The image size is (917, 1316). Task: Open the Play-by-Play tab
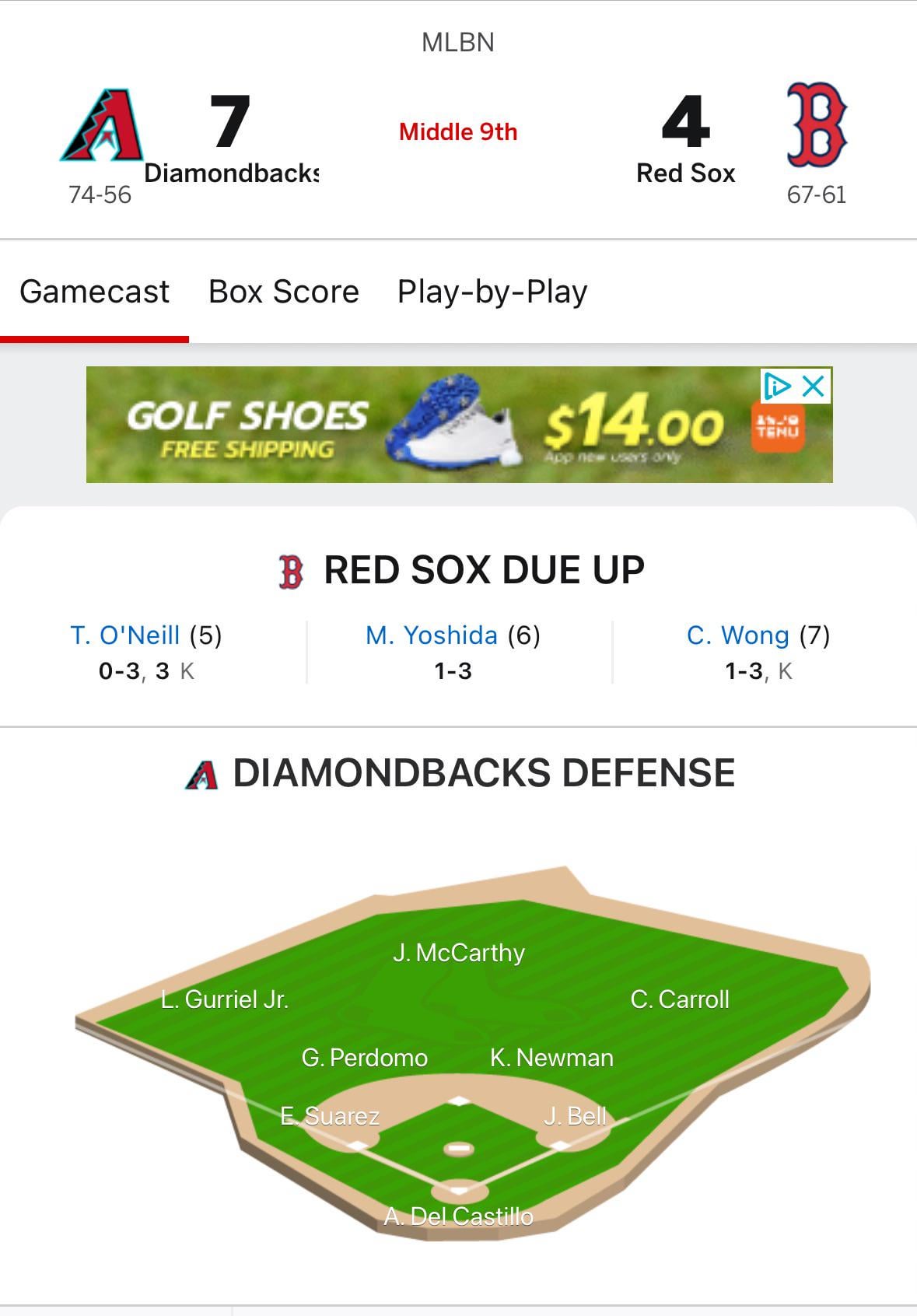(492, 292)
